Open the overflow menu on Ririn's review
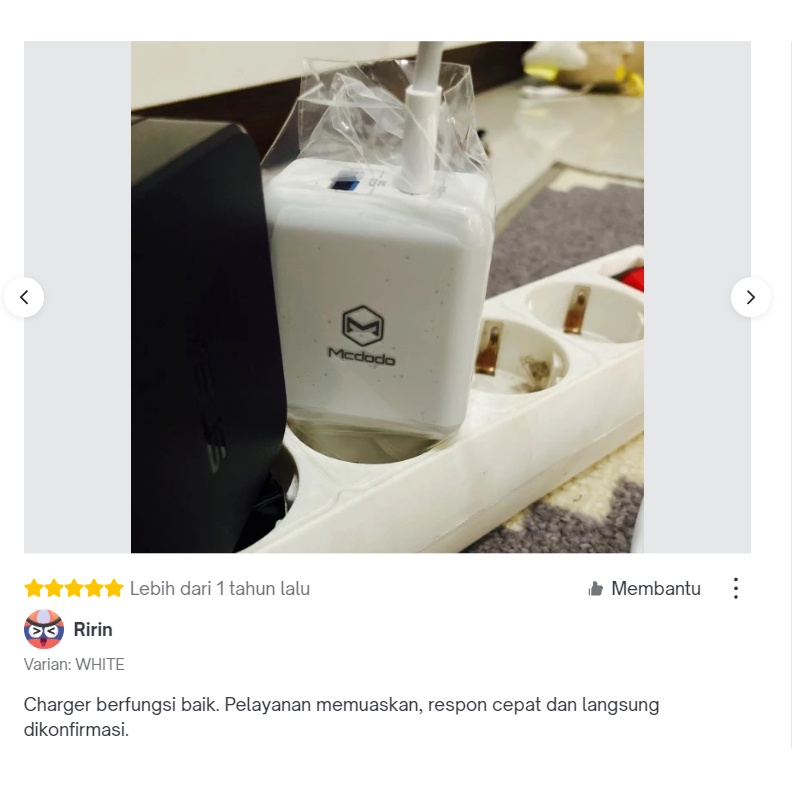 click(x=736, y=588)
